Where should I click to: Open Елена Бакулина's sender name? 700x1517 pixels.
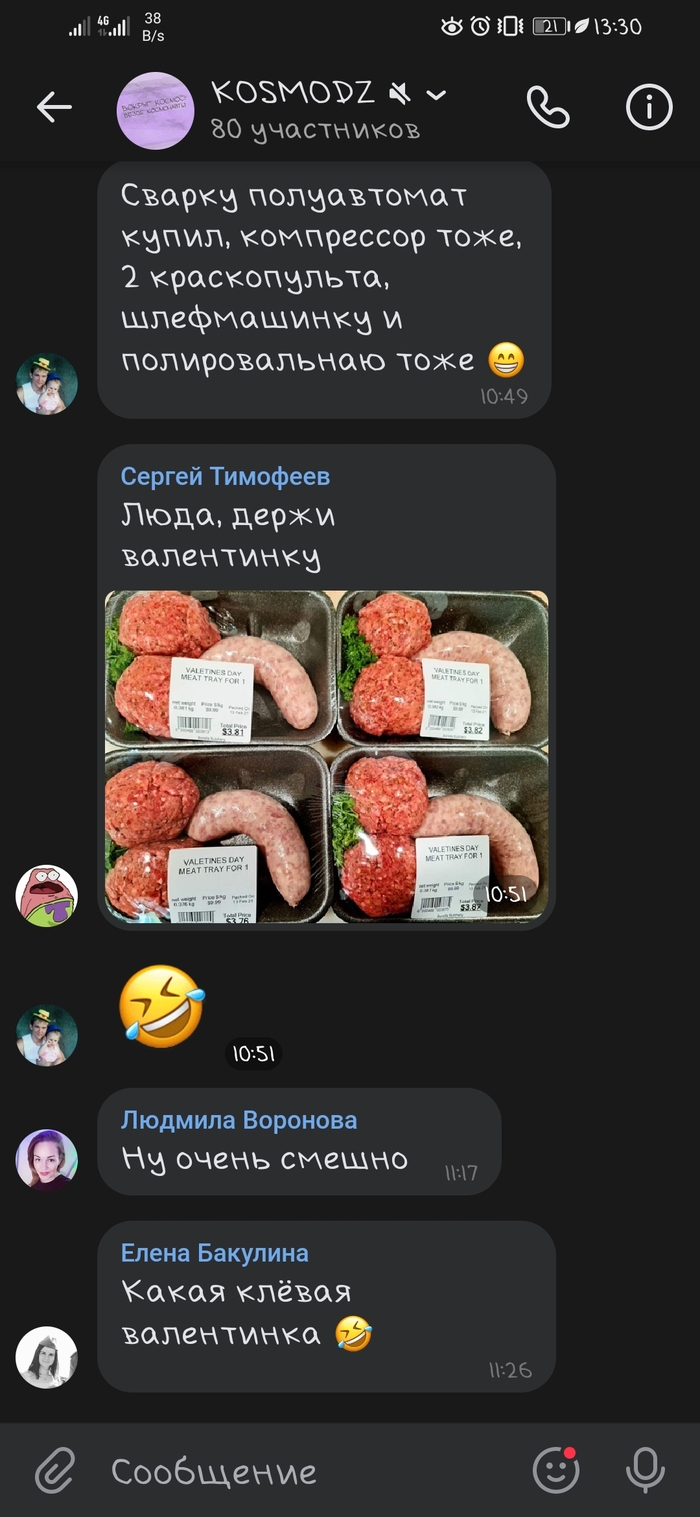tap(214, 1253)
